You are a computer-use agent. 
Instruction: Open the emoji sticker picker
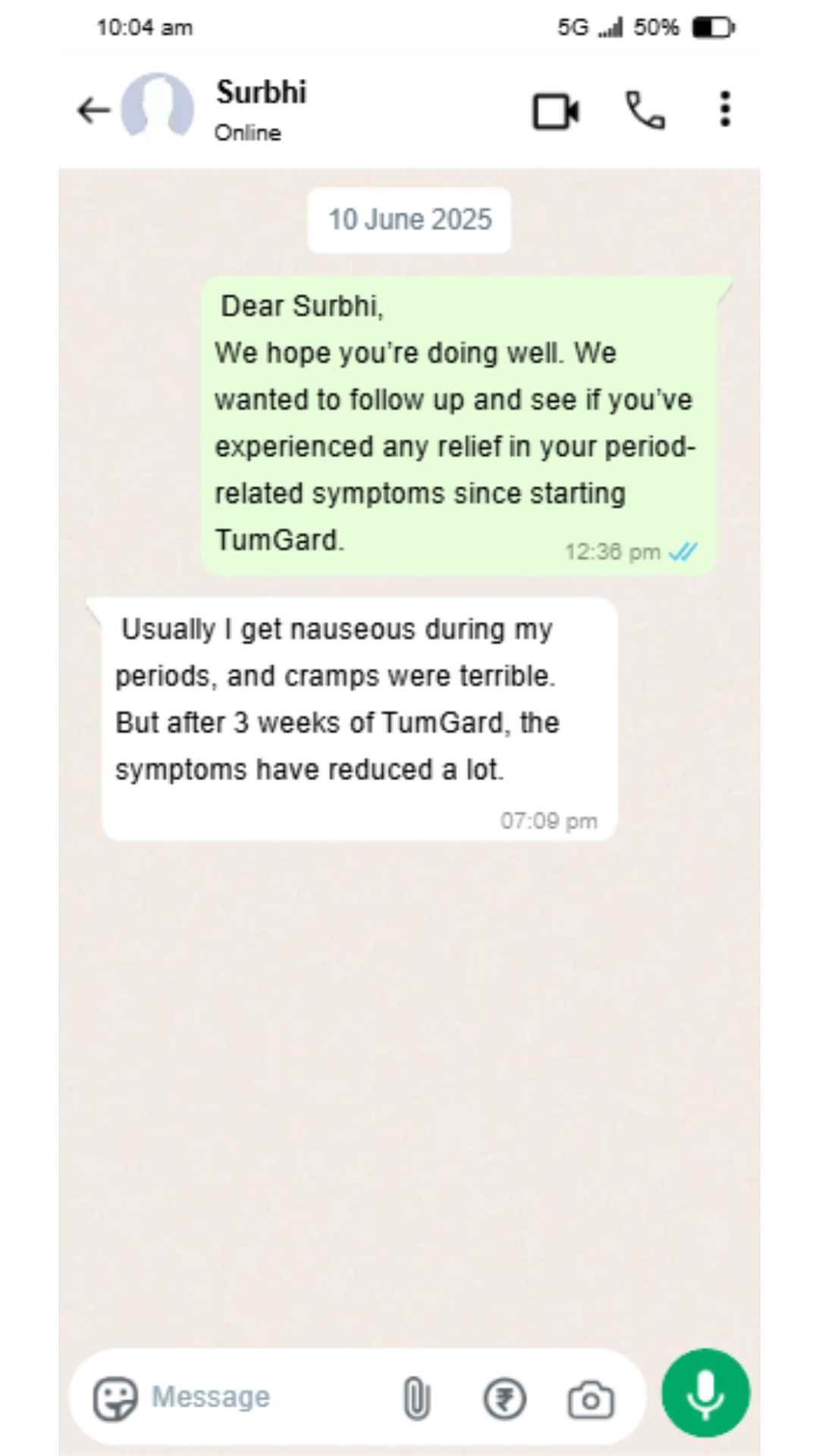click(x=115, y=1399)
